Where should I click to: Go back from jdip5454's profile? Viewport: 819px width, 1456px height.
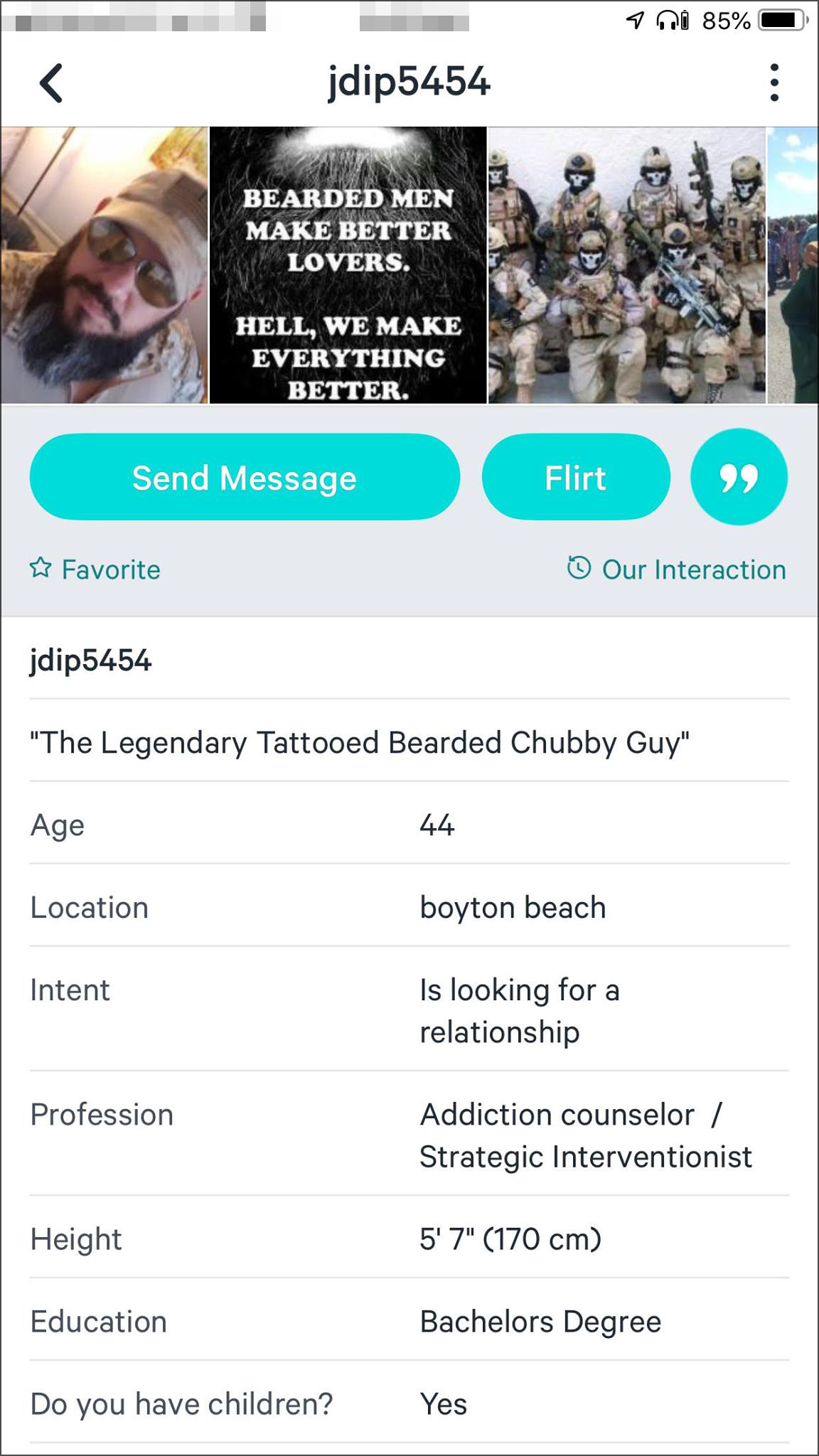point(51,83)
